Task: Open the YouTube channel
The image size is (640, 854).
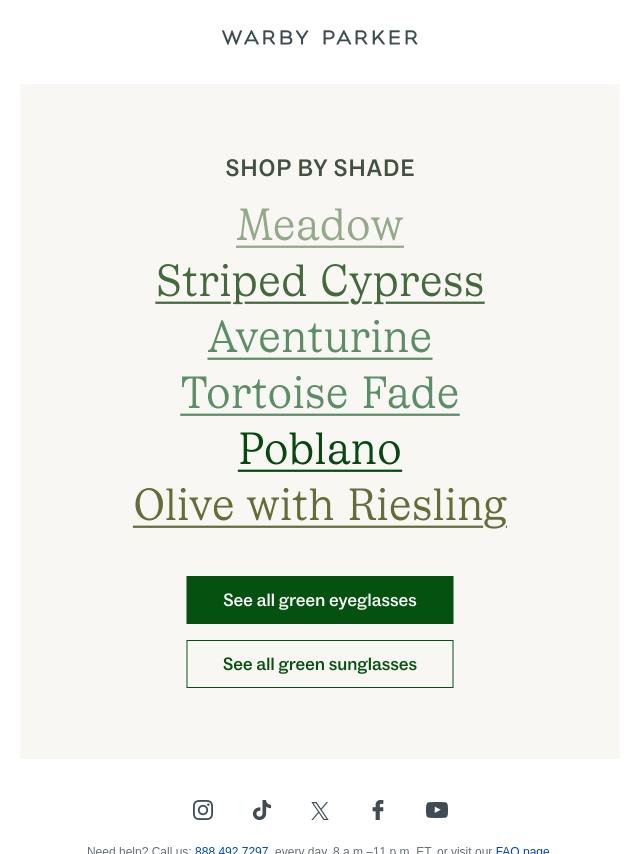Action: [437, 810]
